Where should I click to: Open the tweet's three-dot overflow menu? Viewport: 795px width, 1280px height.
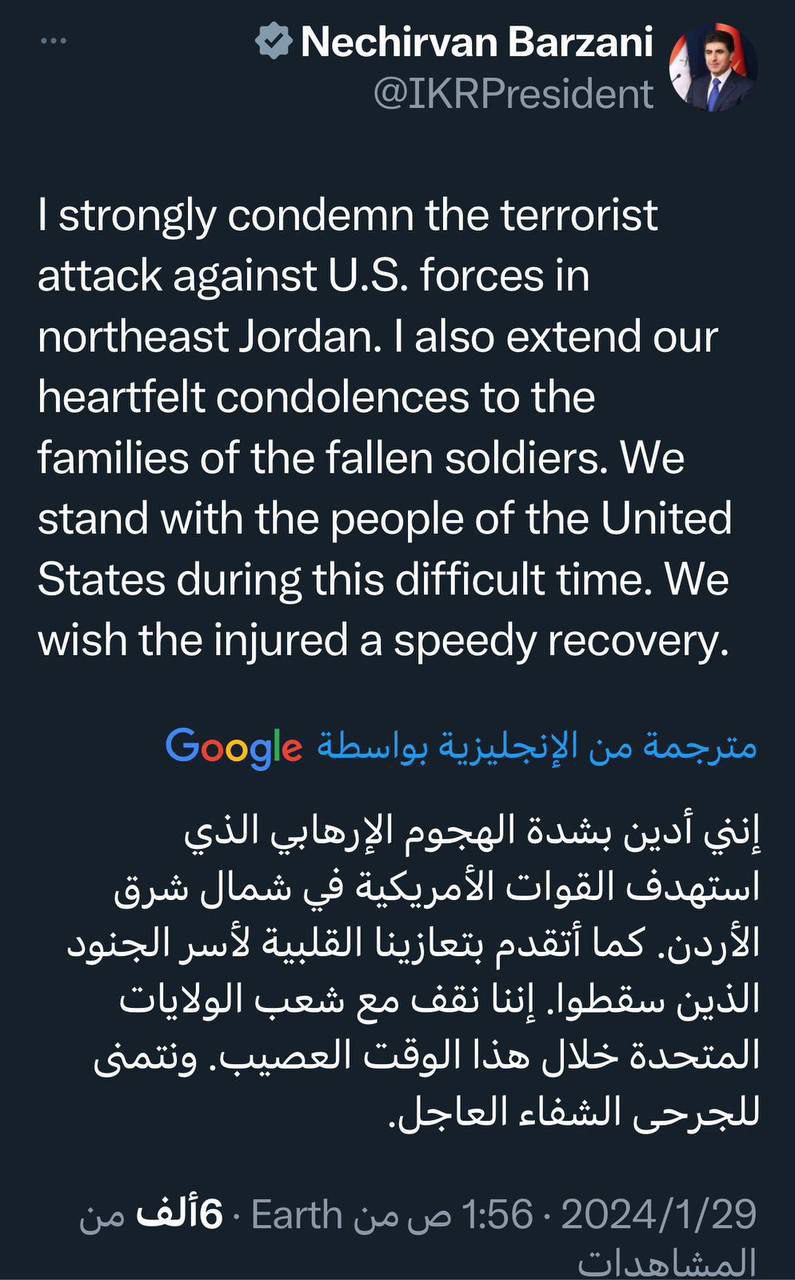pos(53,42)
